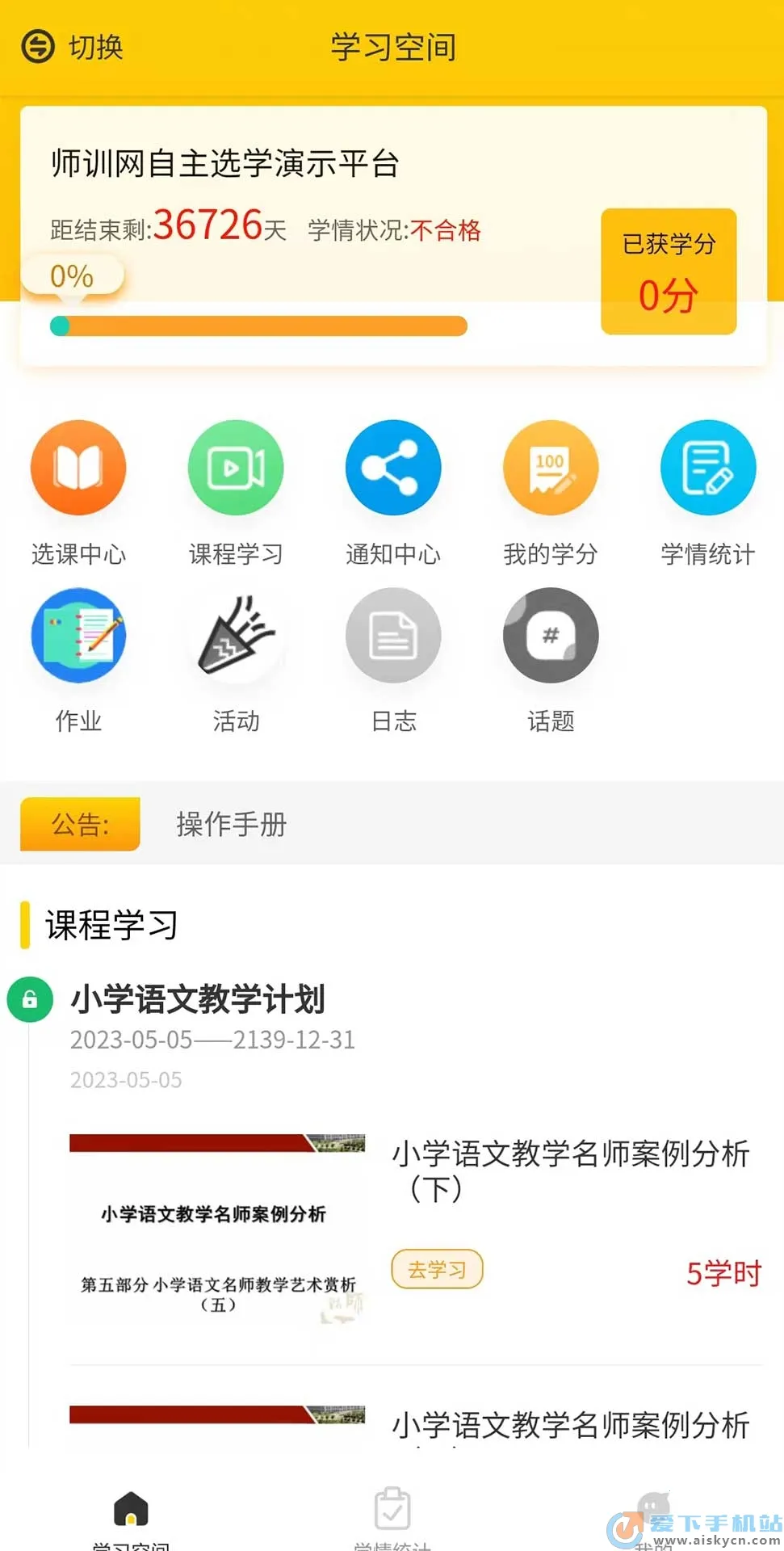Screen dimensions: 784x1551
Task: Open the 作业 homework section
Action: pyautogui.click(x=78, y=637)
